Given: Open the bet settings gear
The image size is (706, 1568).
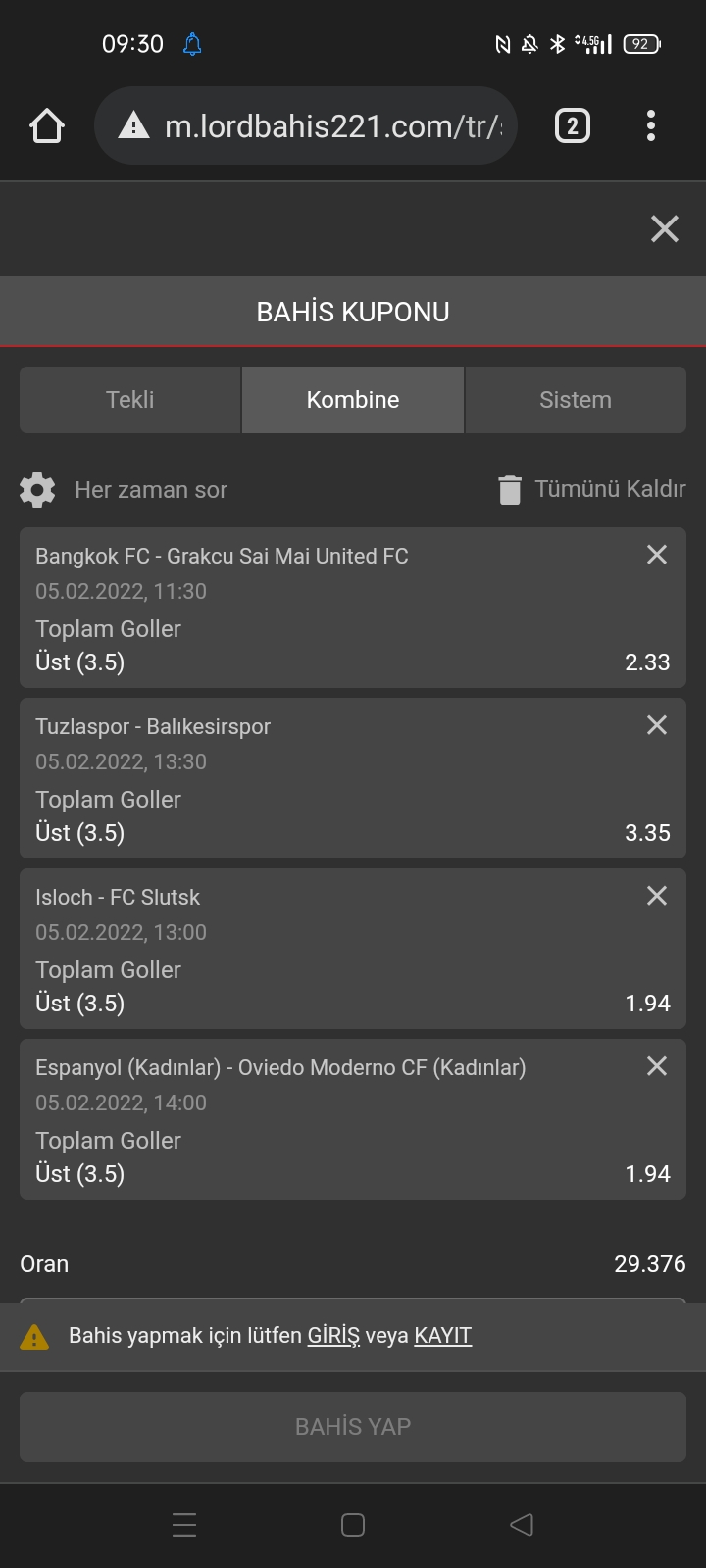Looking at the screenshot, I should [x=37, y=489].
